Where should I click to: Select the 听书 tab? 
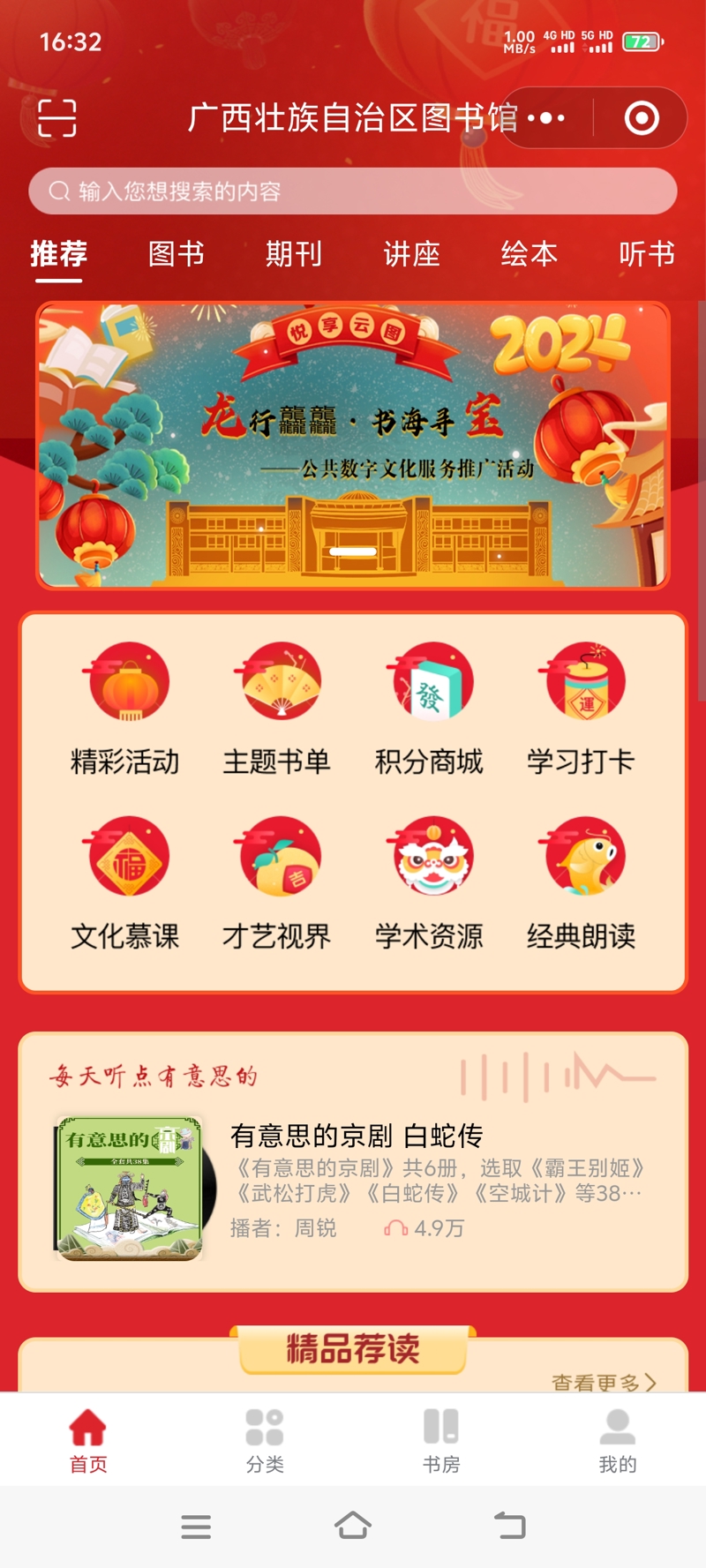[646, 254]
